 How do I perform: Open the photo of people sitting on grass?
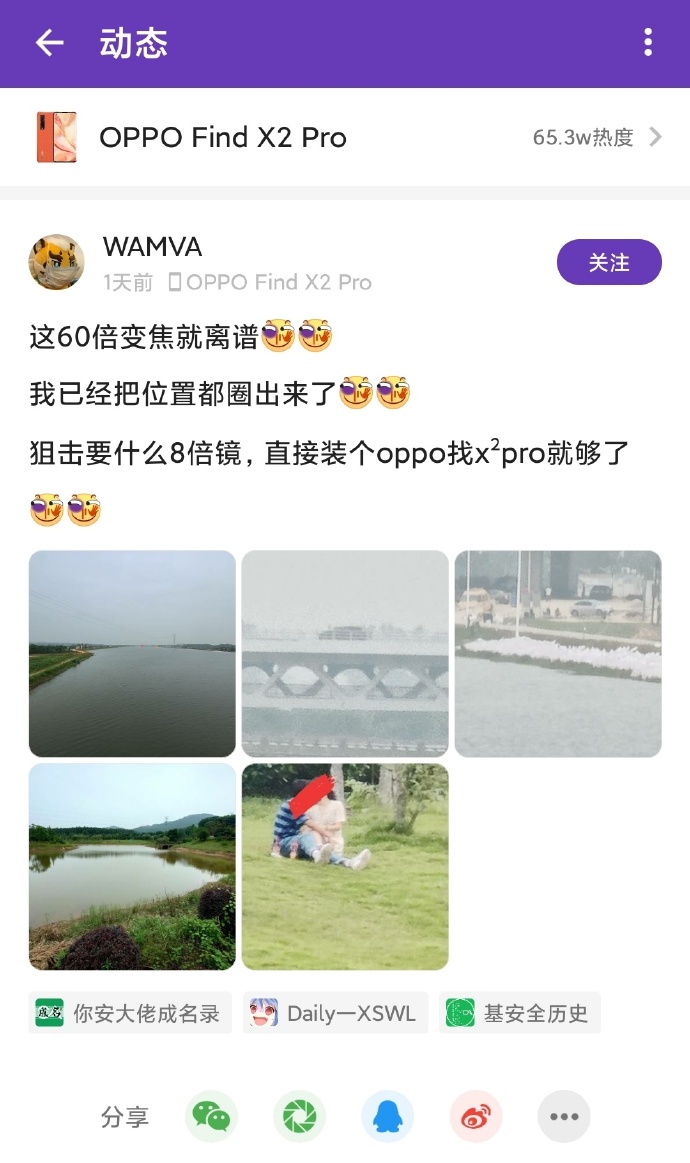345,866
